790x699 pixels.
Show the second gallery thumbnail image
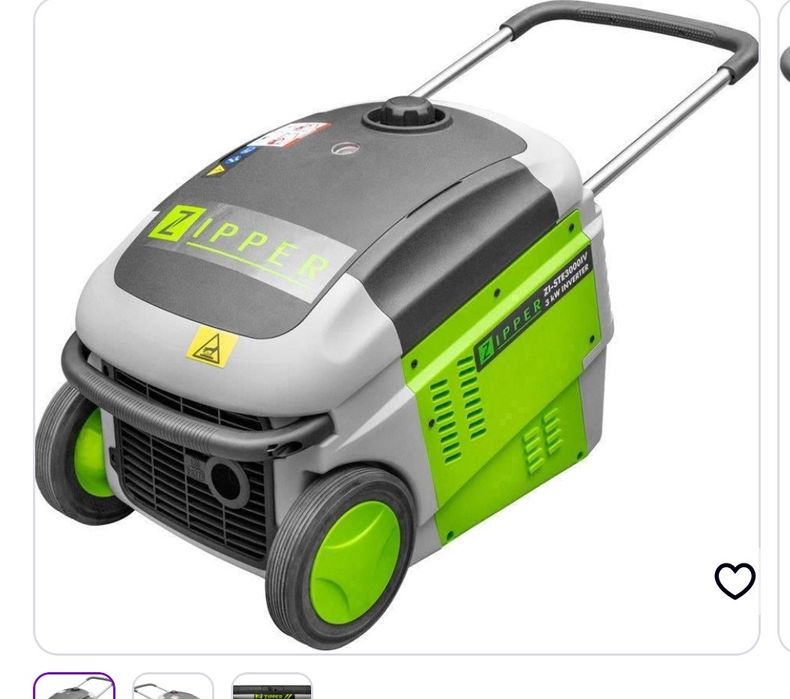(x=173, y=689)
